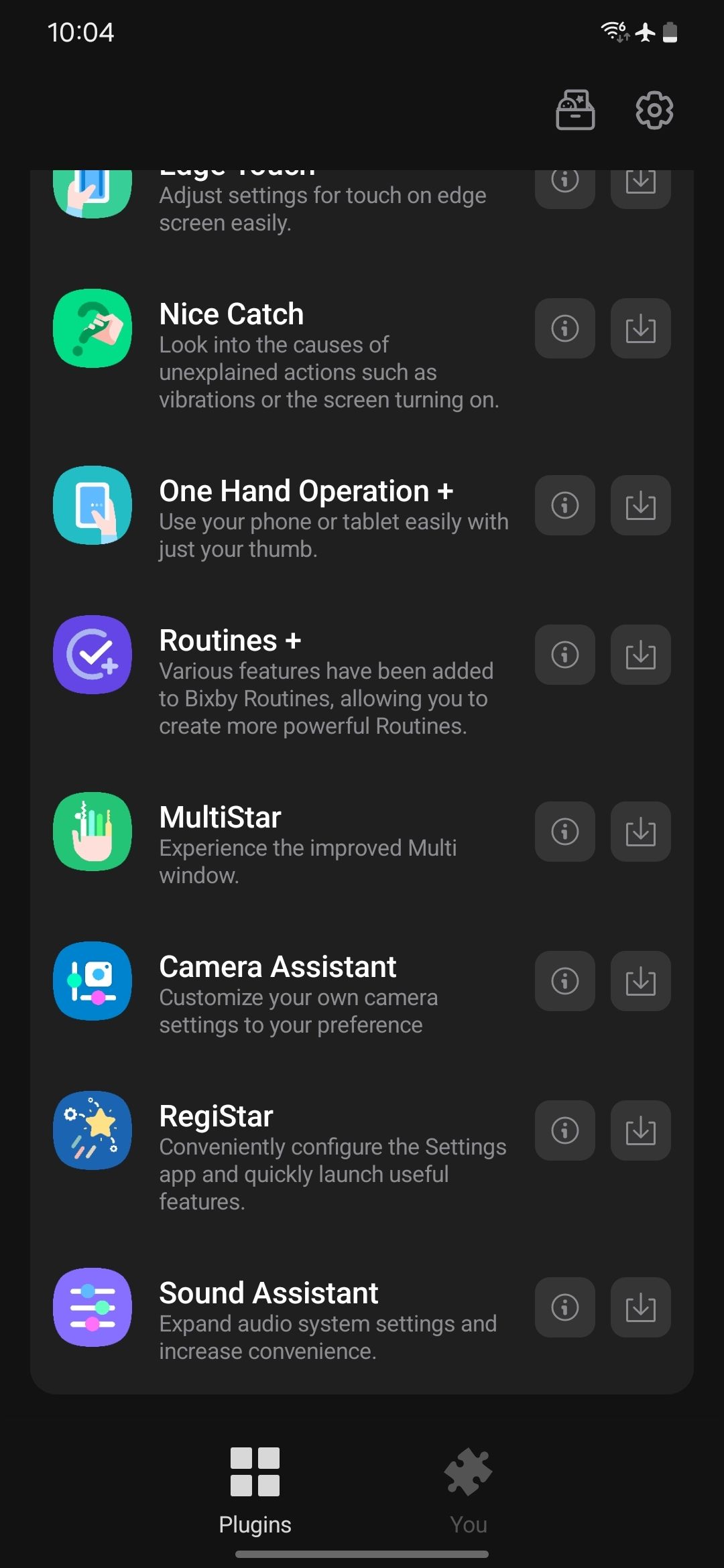724x1568 pixels.
Task: Show info about Nice Catch
Action: click(564, 328)
